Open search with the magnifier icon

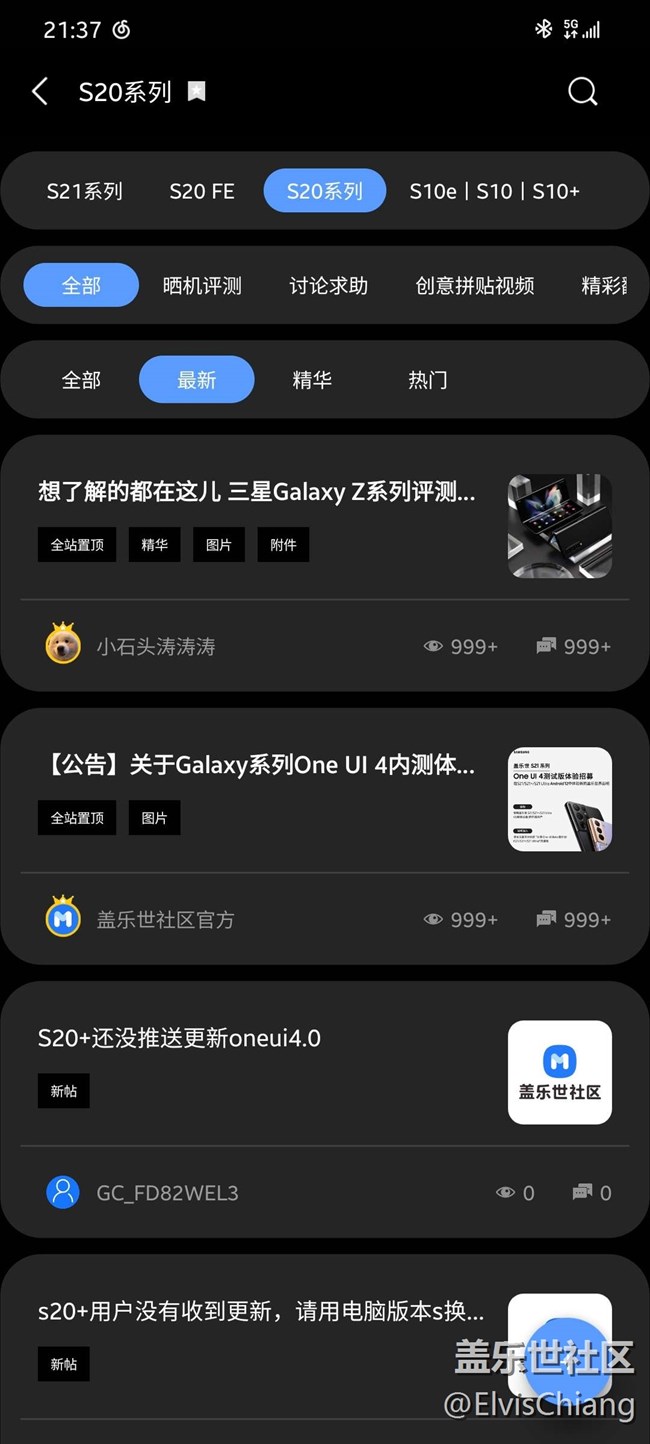(582, 92)
